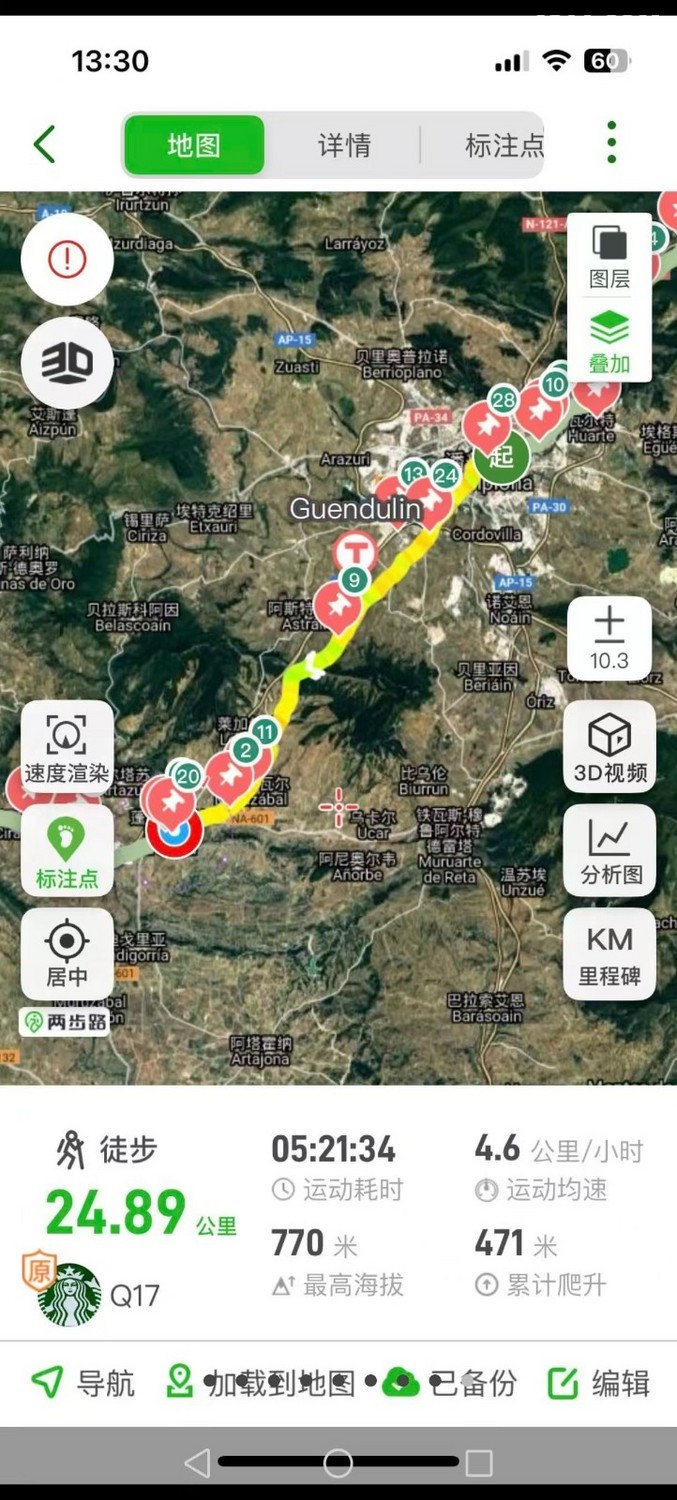Open the 图层 layer selector
The image size is (677, 1500).
click(x=609, y=256)
